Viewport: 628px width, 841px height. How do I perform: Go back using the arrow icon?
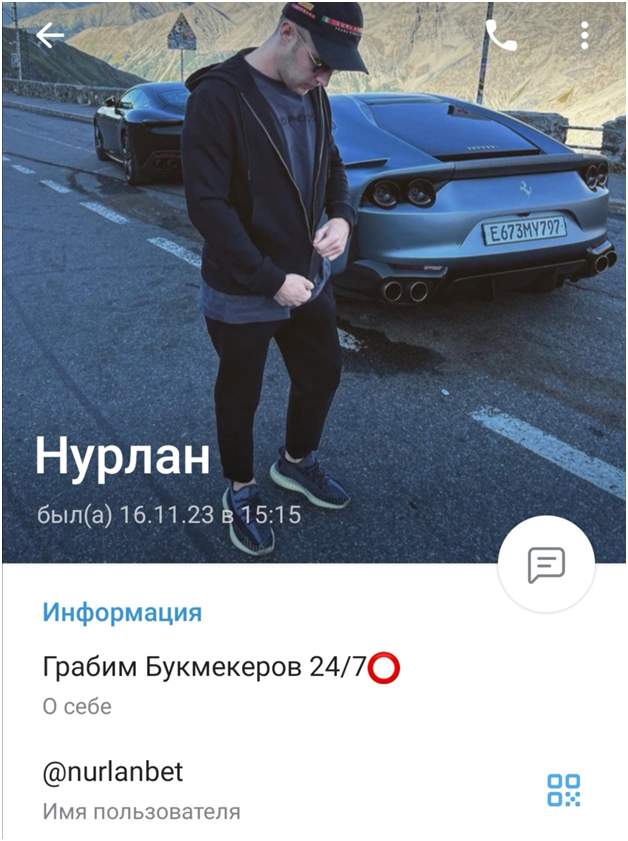pos(49,36)
